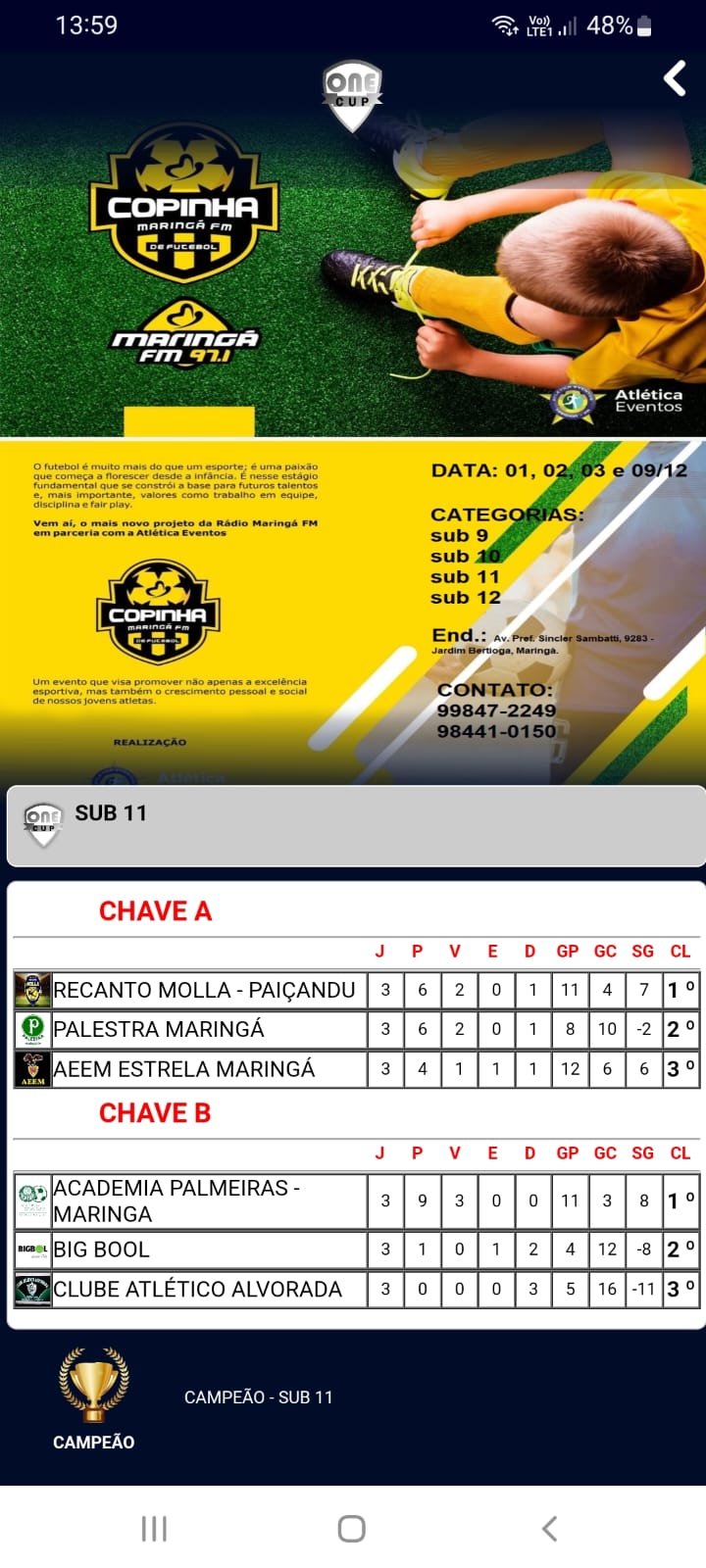This screenshot has width=706, height=1568.
Task: Go back using the top white arrow
Action: tap(675, 78)
